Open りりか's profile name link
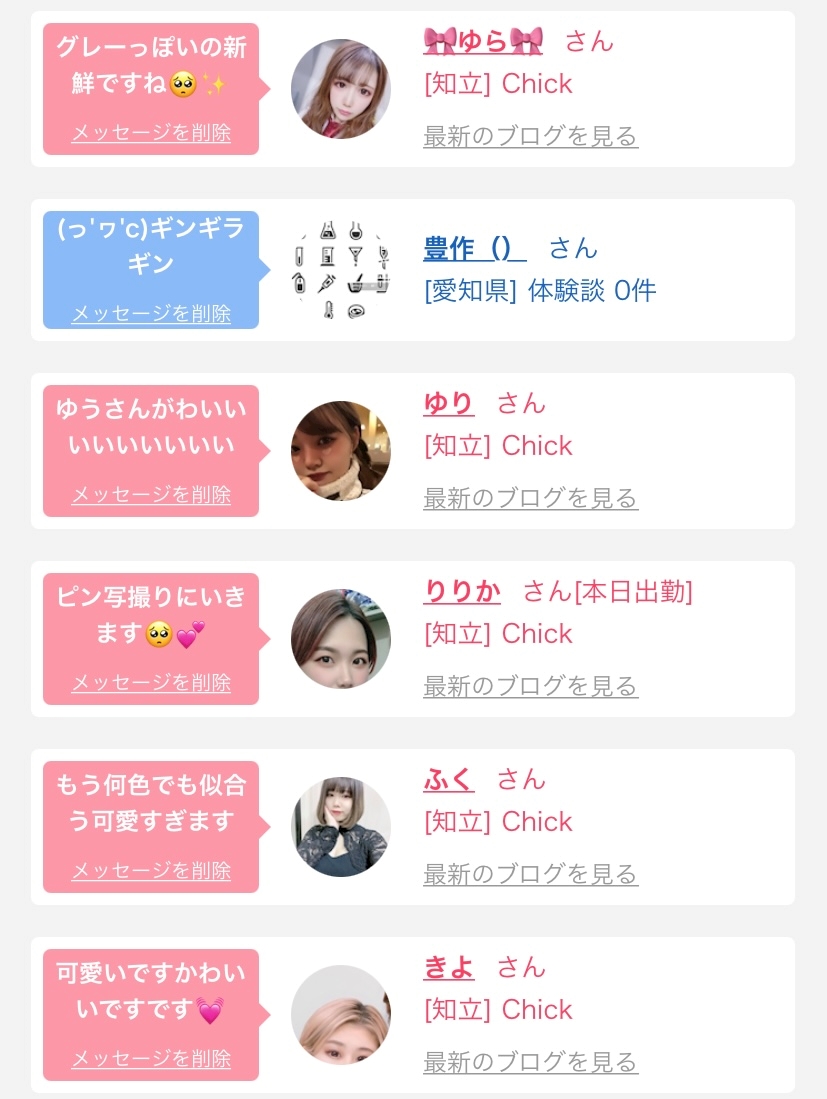The height and width of the screenshot is (1099, 827). coord(462,592)
